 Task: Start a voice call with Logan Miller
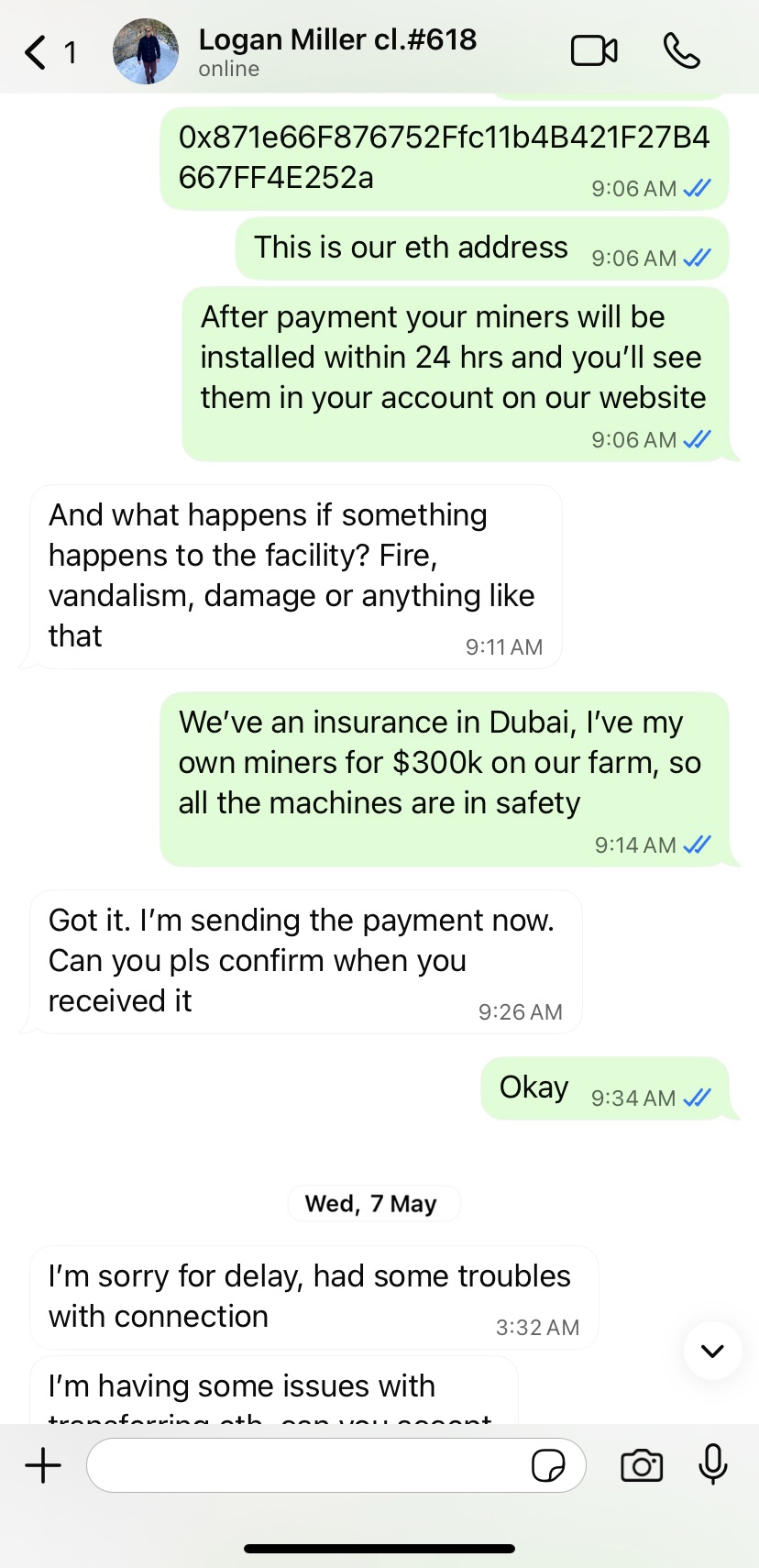click(x=681, y=51)
